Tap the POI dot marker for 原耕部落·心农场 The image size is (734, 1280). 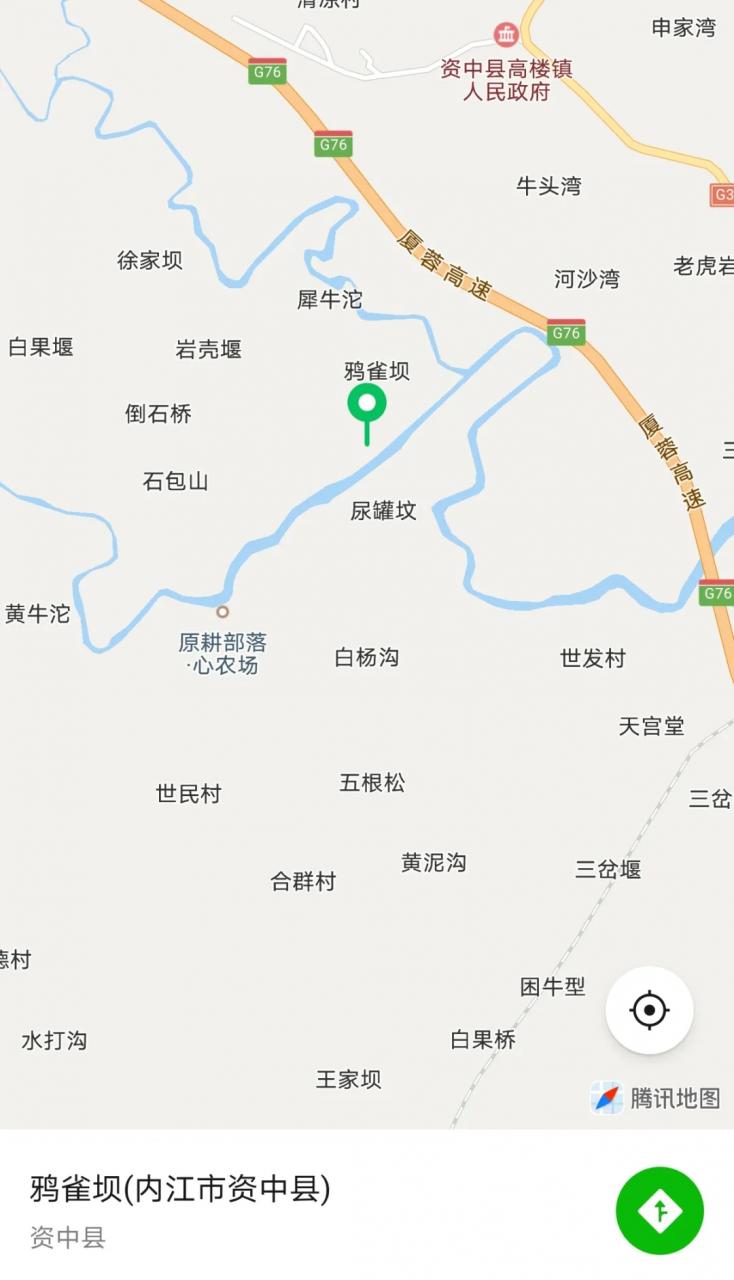(221, 613)
